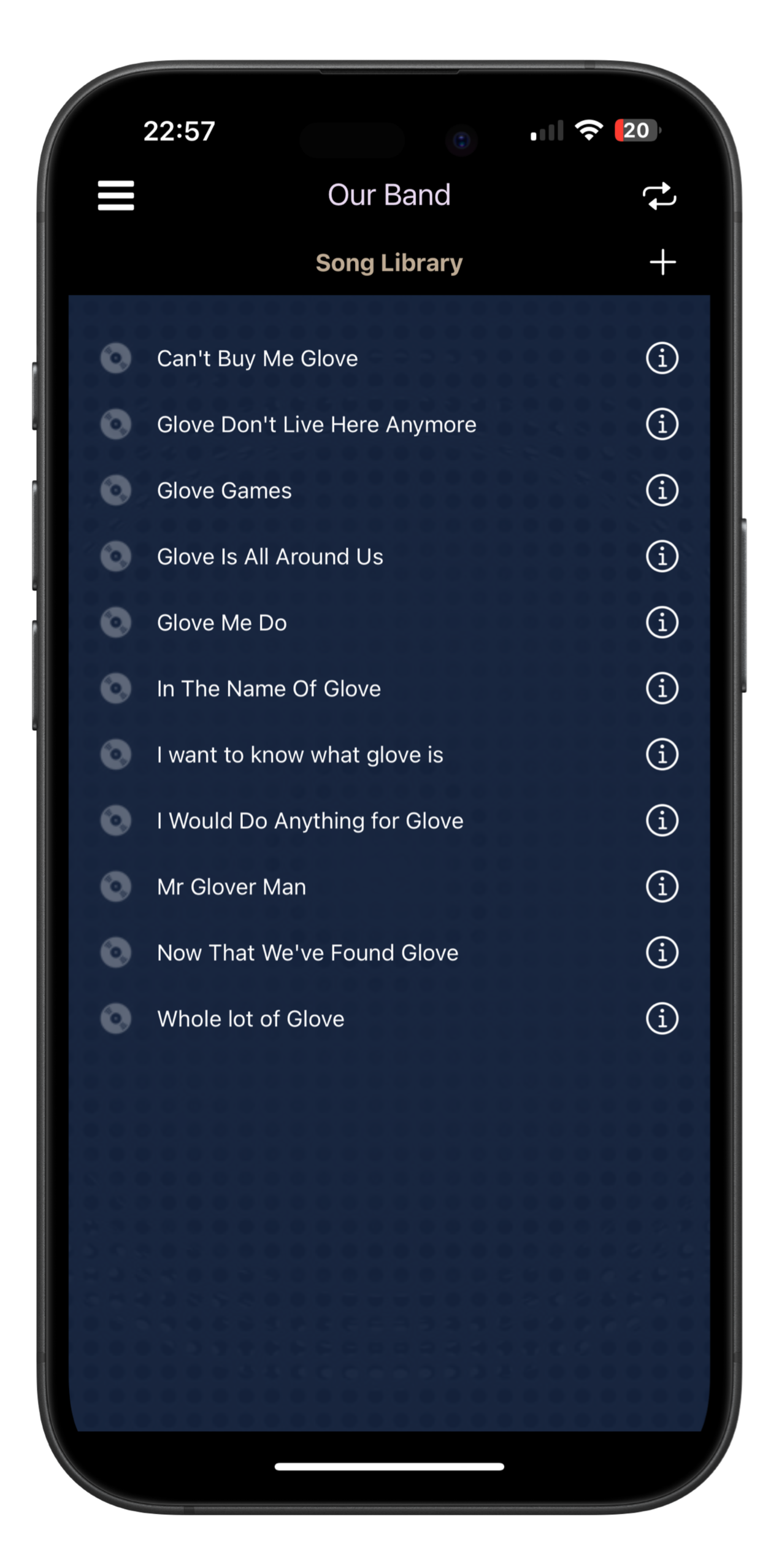Show details for I Would Do Anything for Glove
Screen dimensions: 779x1568
[x=662, y=821]
